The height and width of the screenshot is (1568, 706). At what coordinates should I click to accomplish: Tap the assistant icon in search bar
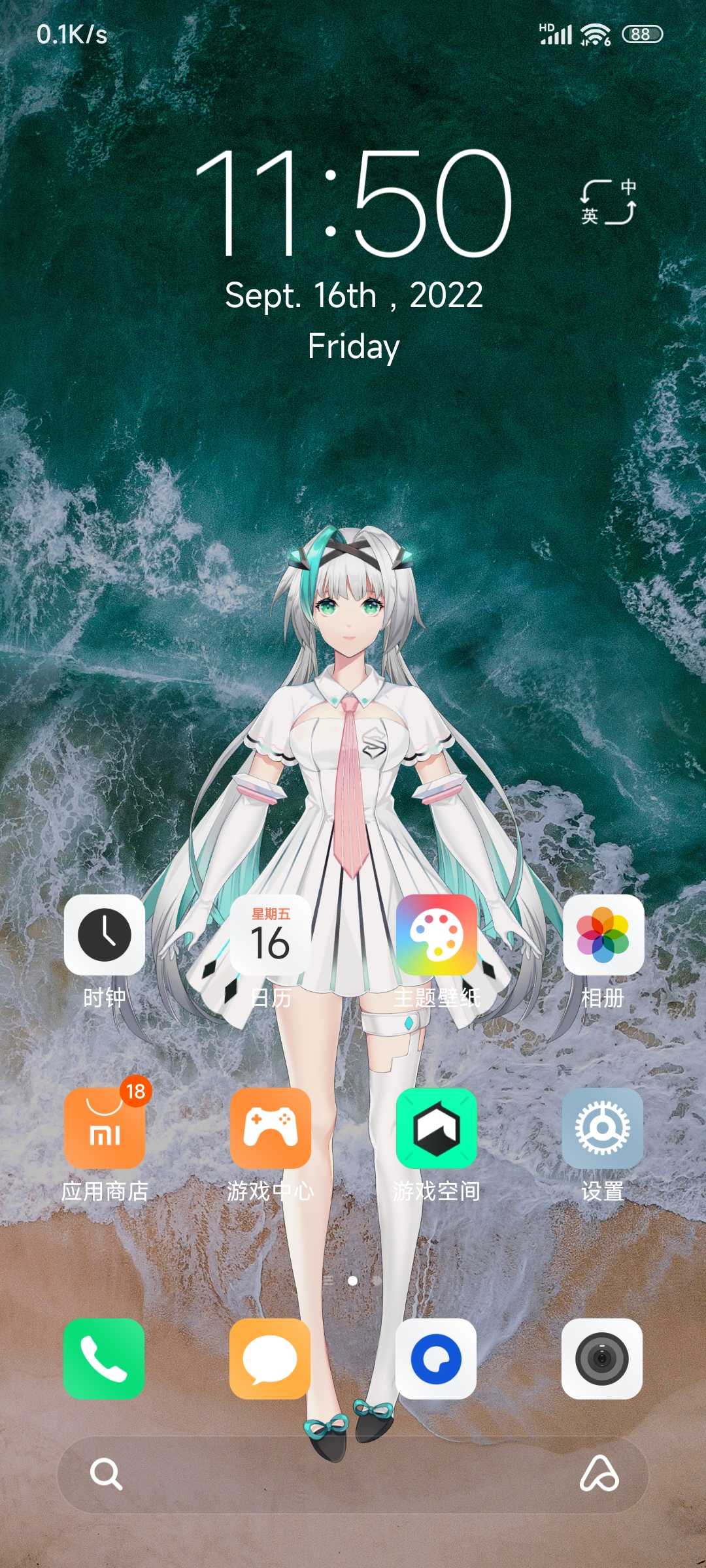[x=599, y=1475]
